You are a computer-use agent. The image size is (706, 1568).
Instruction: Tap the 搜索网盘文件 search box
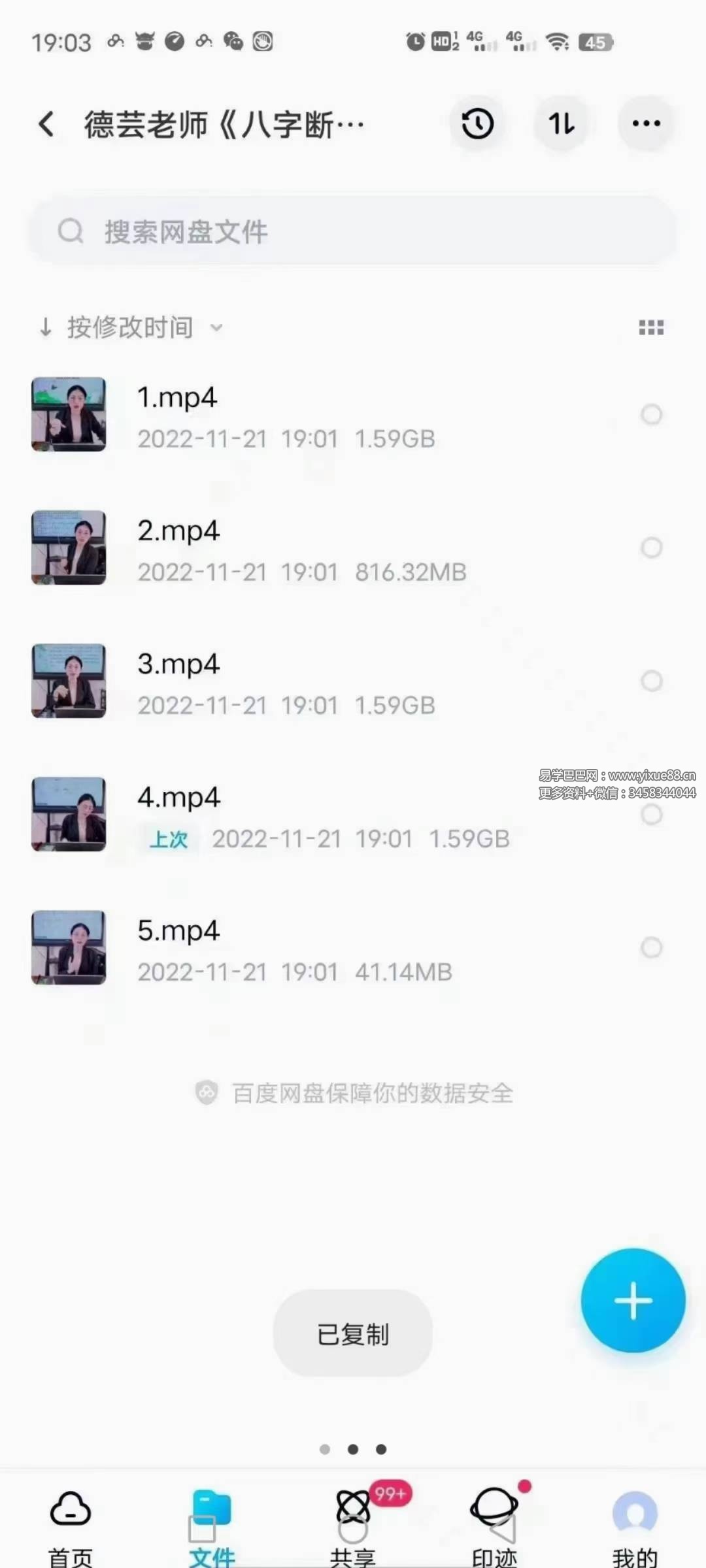pos(353,231)
